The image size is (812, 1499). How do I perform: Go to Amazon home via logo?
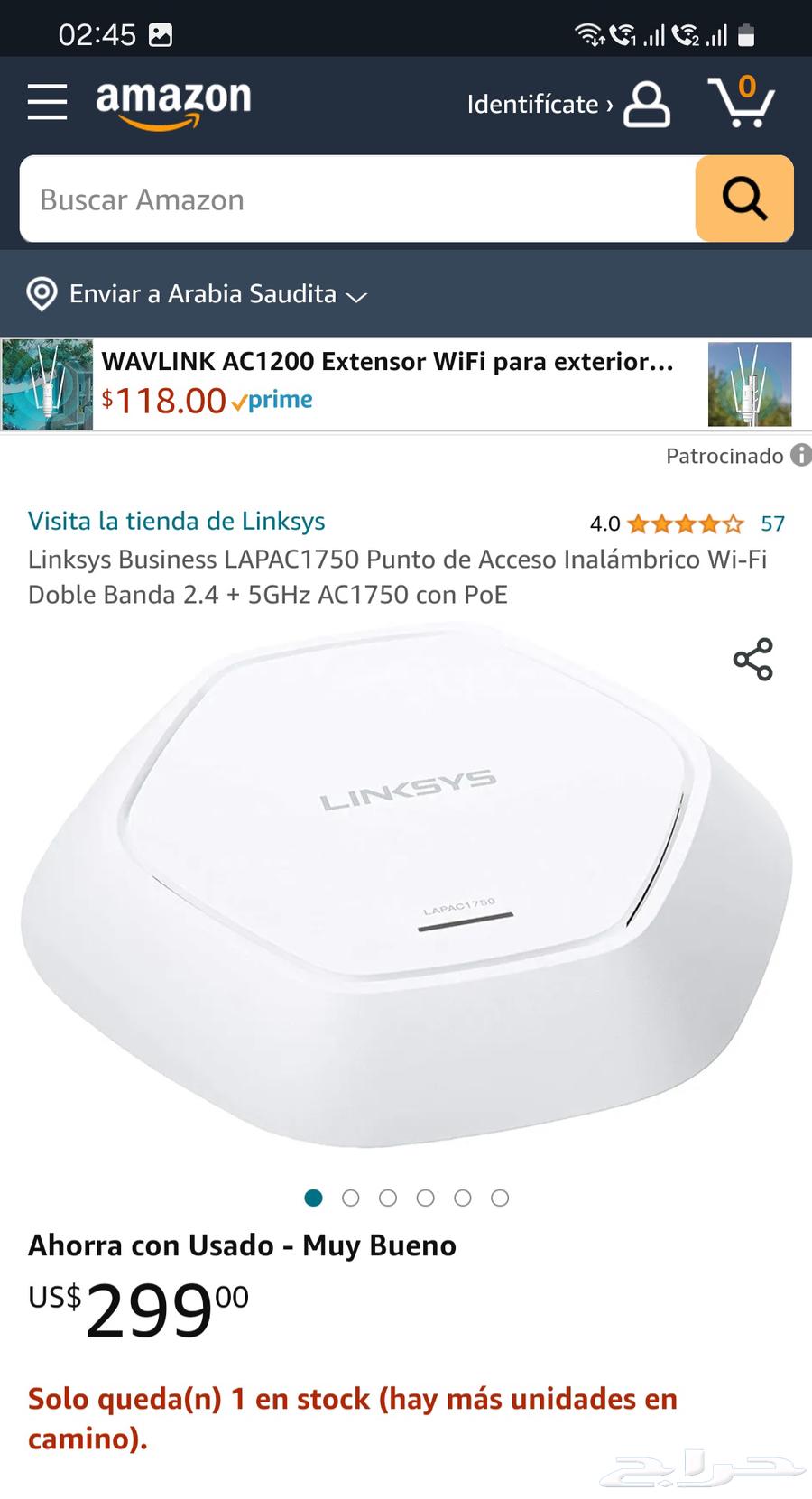[173, 103]
